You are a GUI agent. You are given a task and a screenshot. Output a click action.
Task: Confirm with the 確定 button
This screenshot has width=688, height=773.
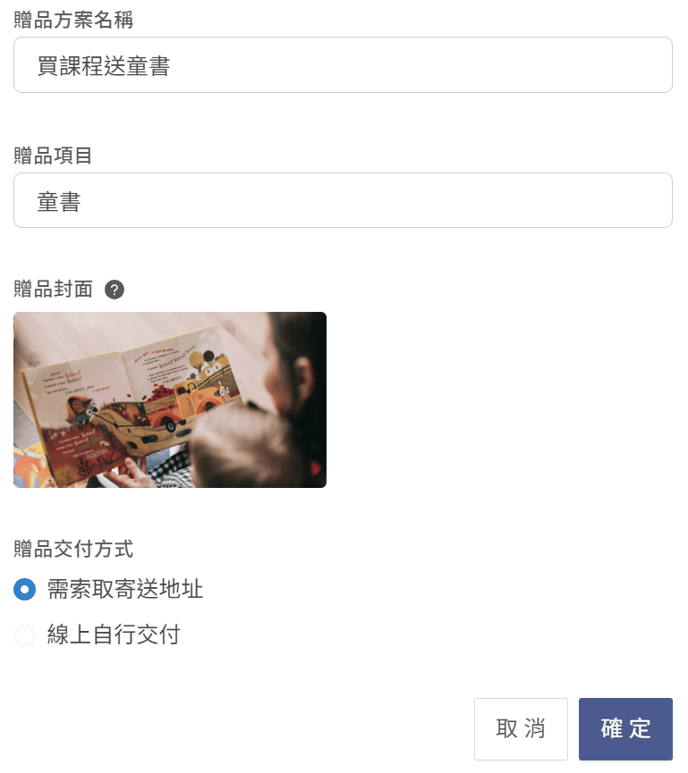(x=625, y=729)
